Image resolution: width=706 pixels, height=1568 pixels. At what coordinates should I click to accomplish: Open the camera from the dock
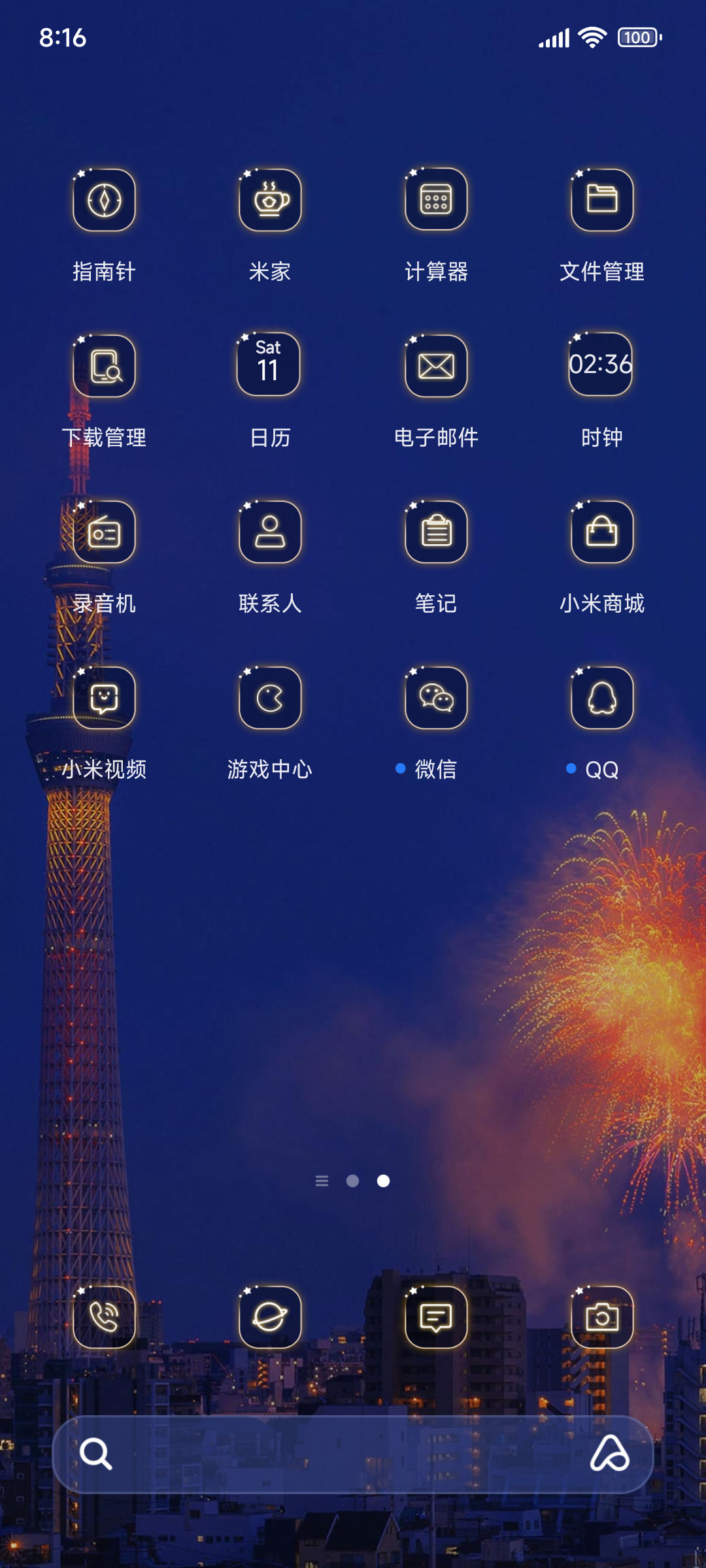[x=602, y=1317]
